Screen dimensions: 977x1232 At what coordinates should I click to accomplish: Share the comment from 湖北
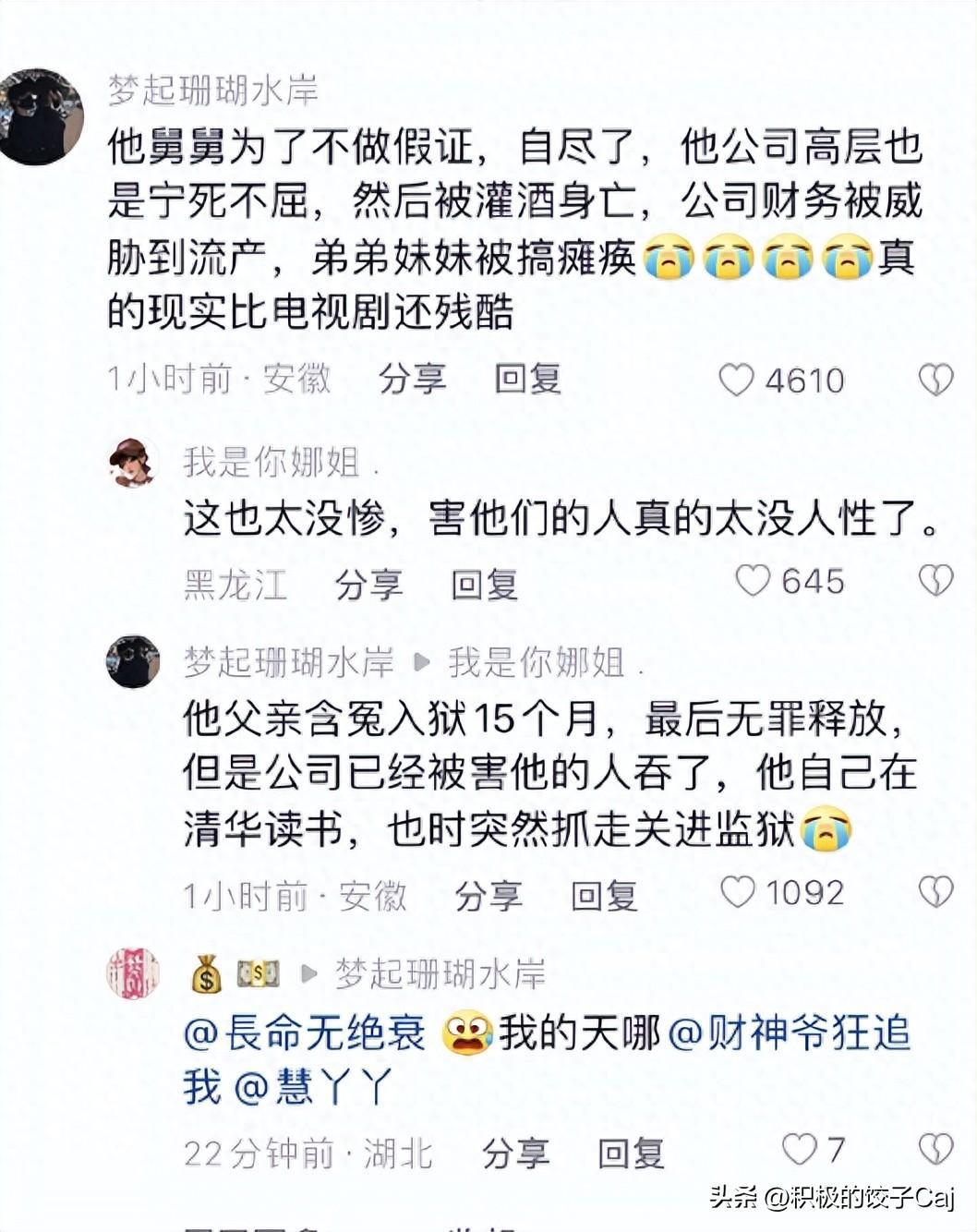(x=515, y=1152)
